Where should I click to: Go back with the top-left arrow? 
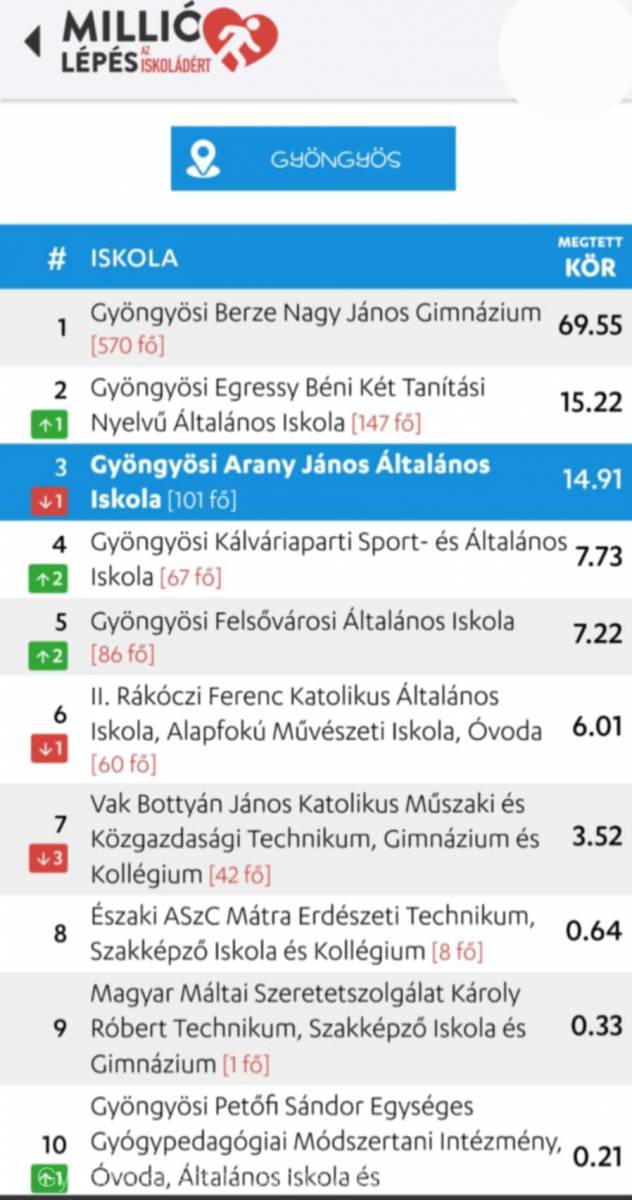[32, 43]
